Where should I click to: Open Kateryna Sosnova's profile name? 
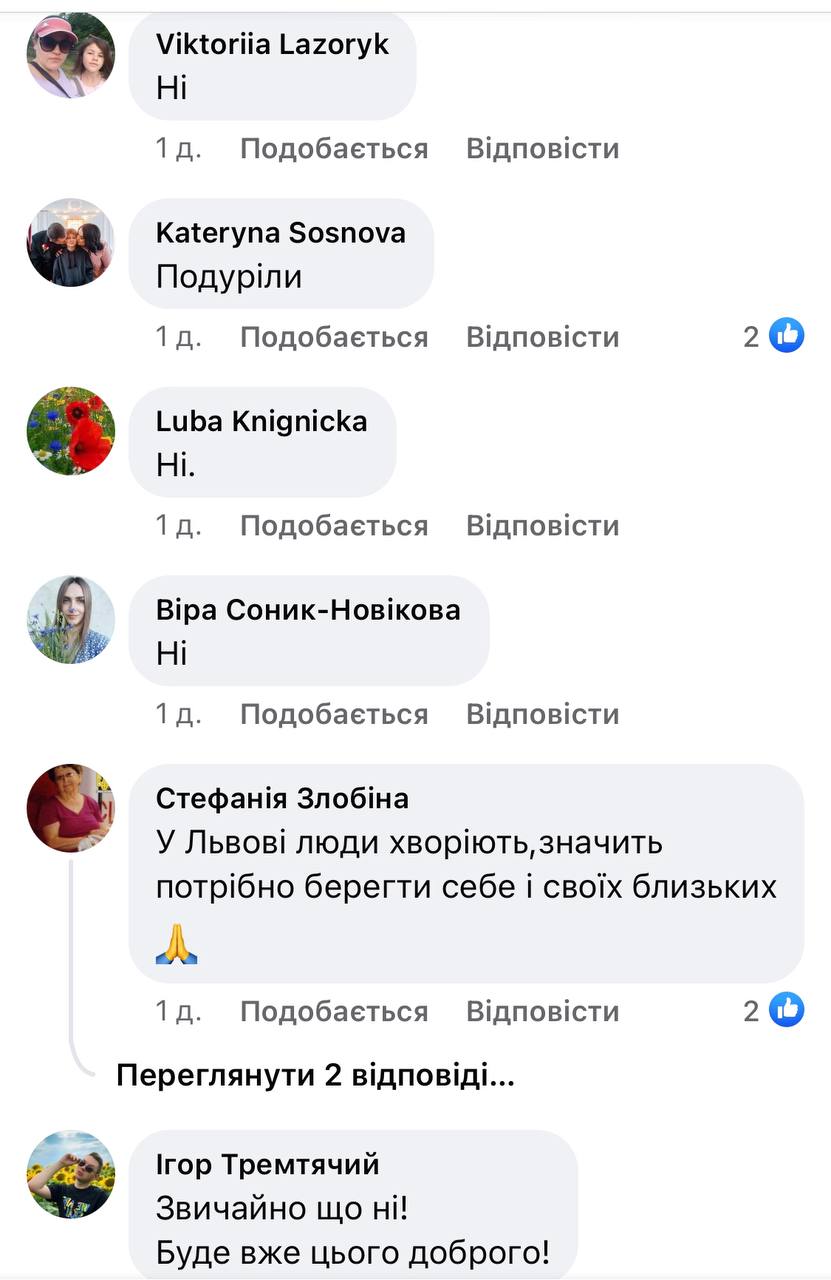coord(280,233)
